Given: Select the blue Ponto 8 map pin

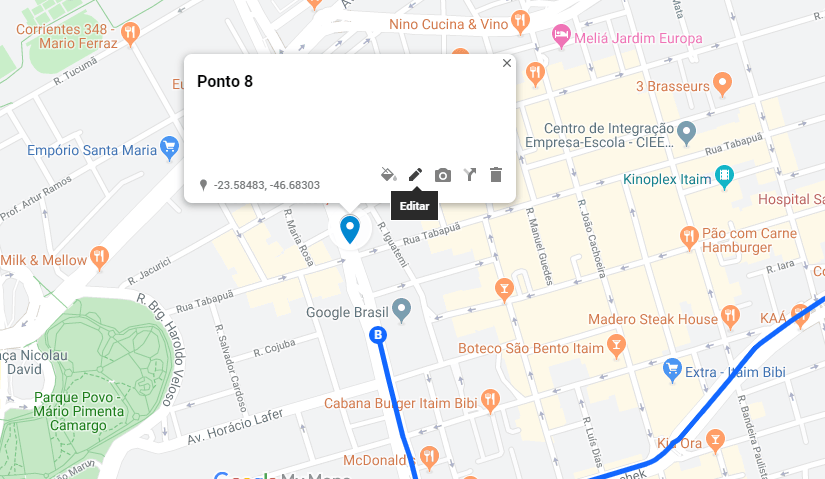Looking at the screenshot, I should click(350, 229).
